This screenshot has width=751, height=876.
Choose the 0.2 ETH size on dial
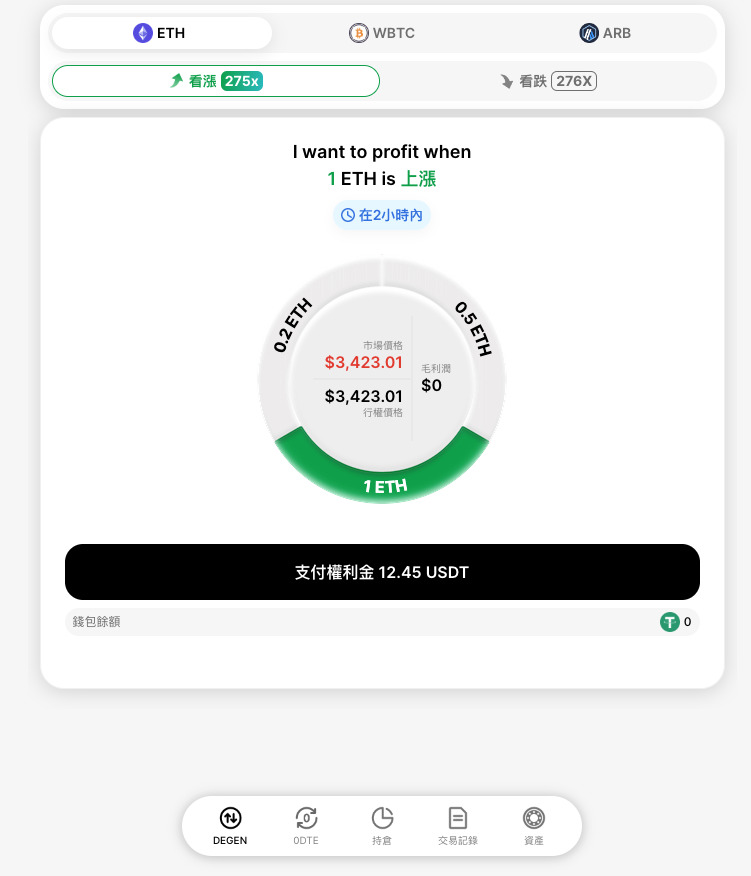[x=292, y=326]
